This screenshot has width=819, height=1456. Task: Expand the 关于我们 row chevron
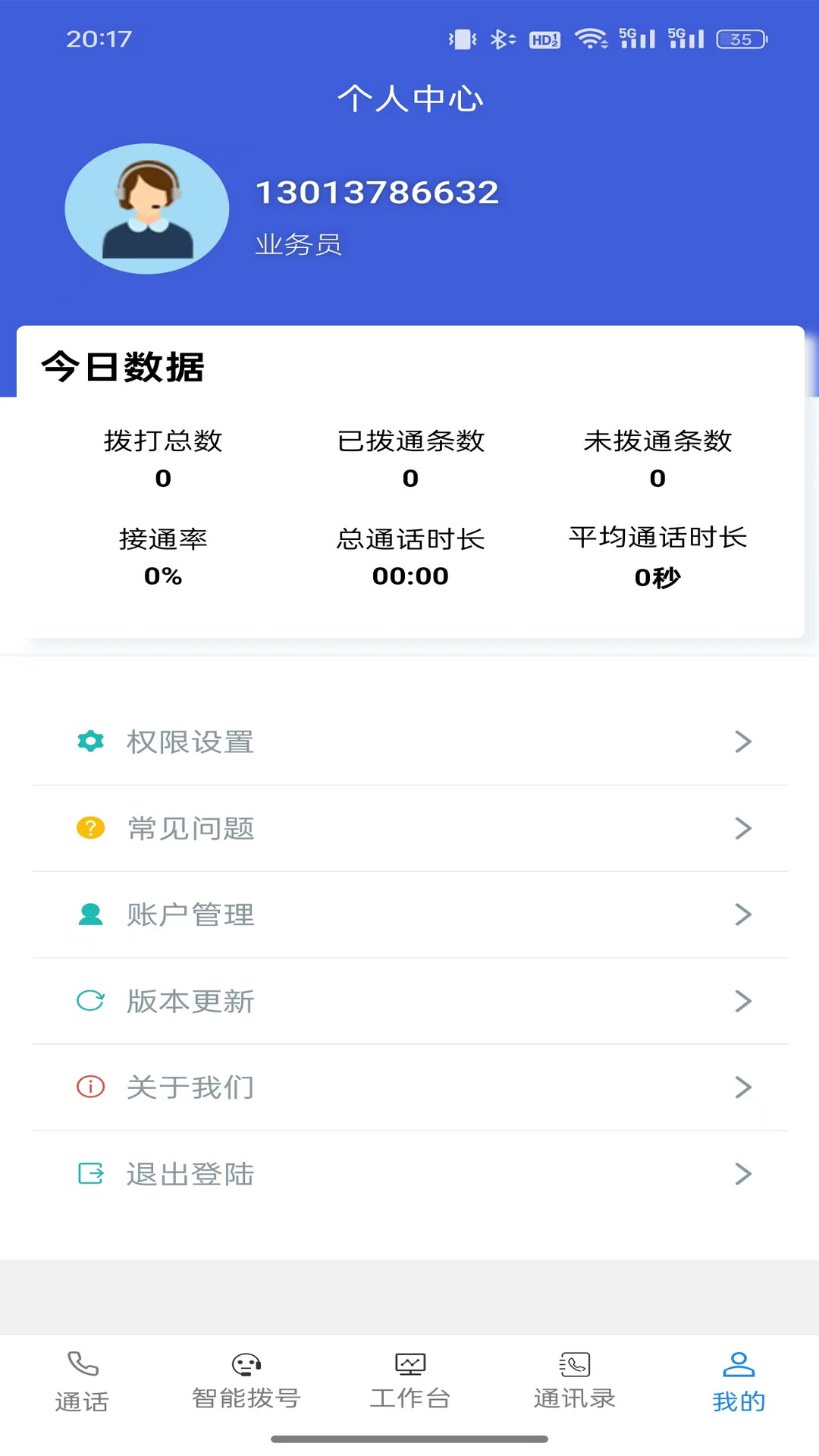coord(744,1087)
